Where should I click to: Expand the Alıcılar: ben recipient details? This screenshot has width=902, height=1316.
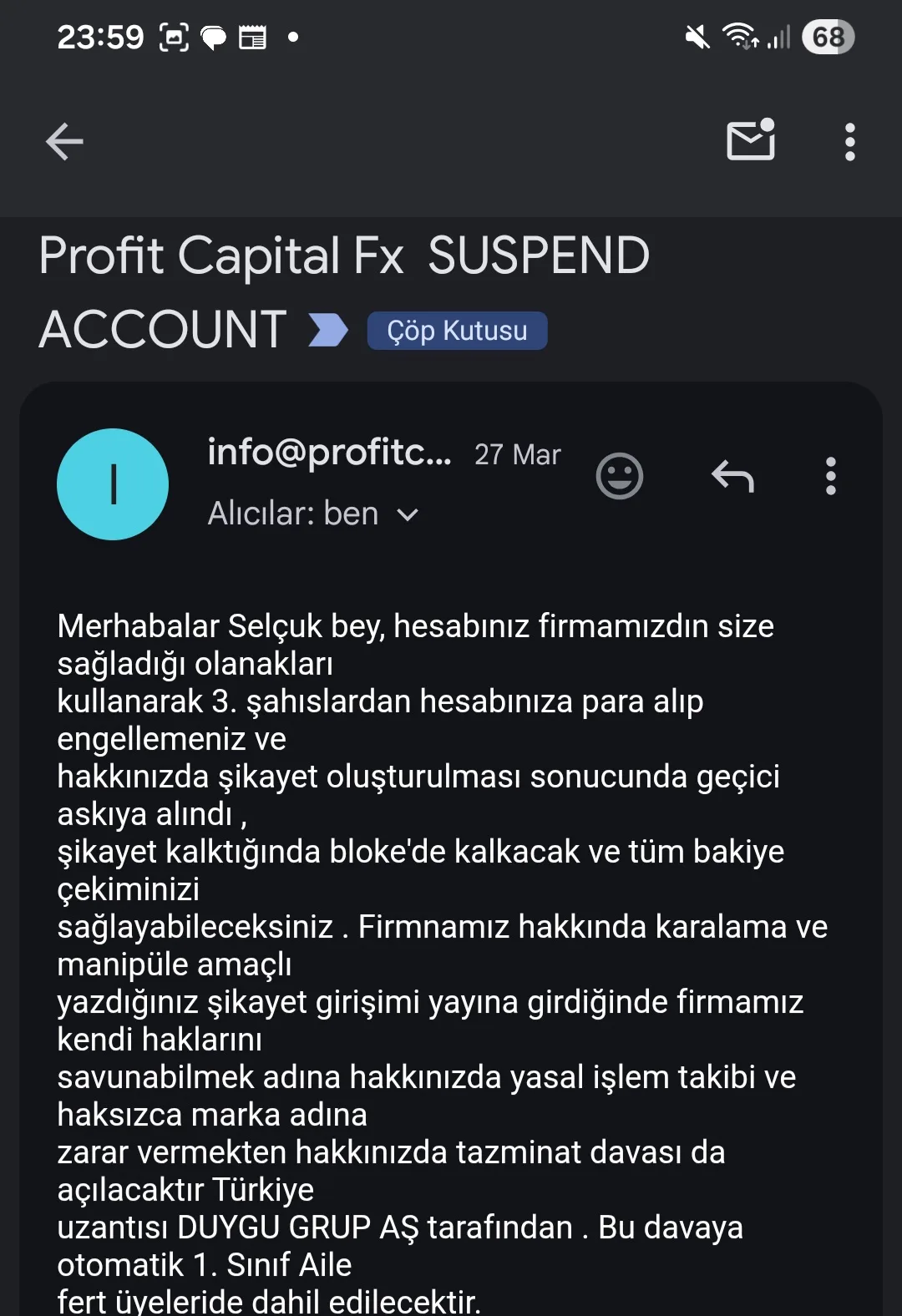313,514
